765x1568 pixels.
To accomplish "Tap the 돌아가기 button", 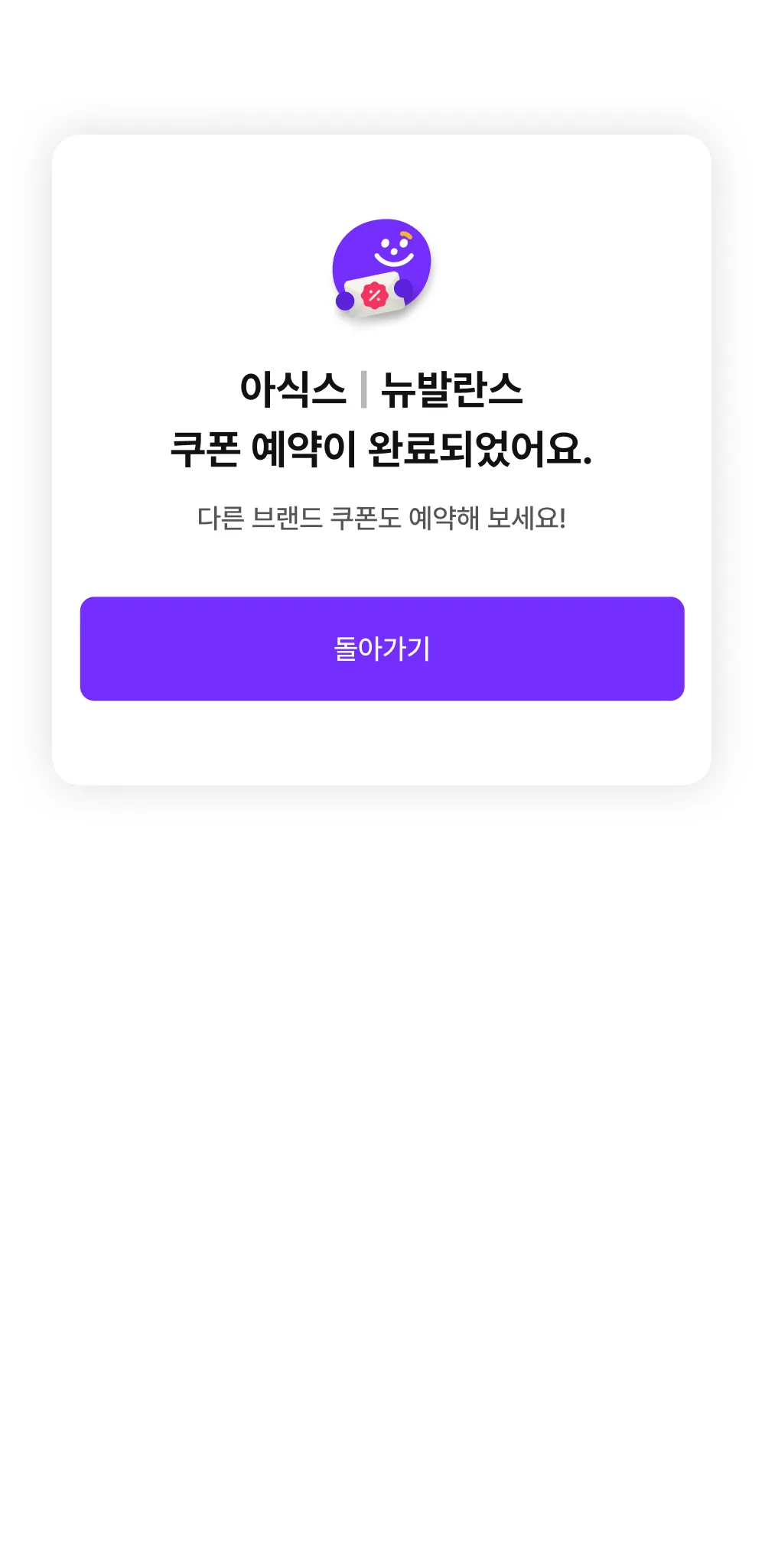I will click(382, 649).
